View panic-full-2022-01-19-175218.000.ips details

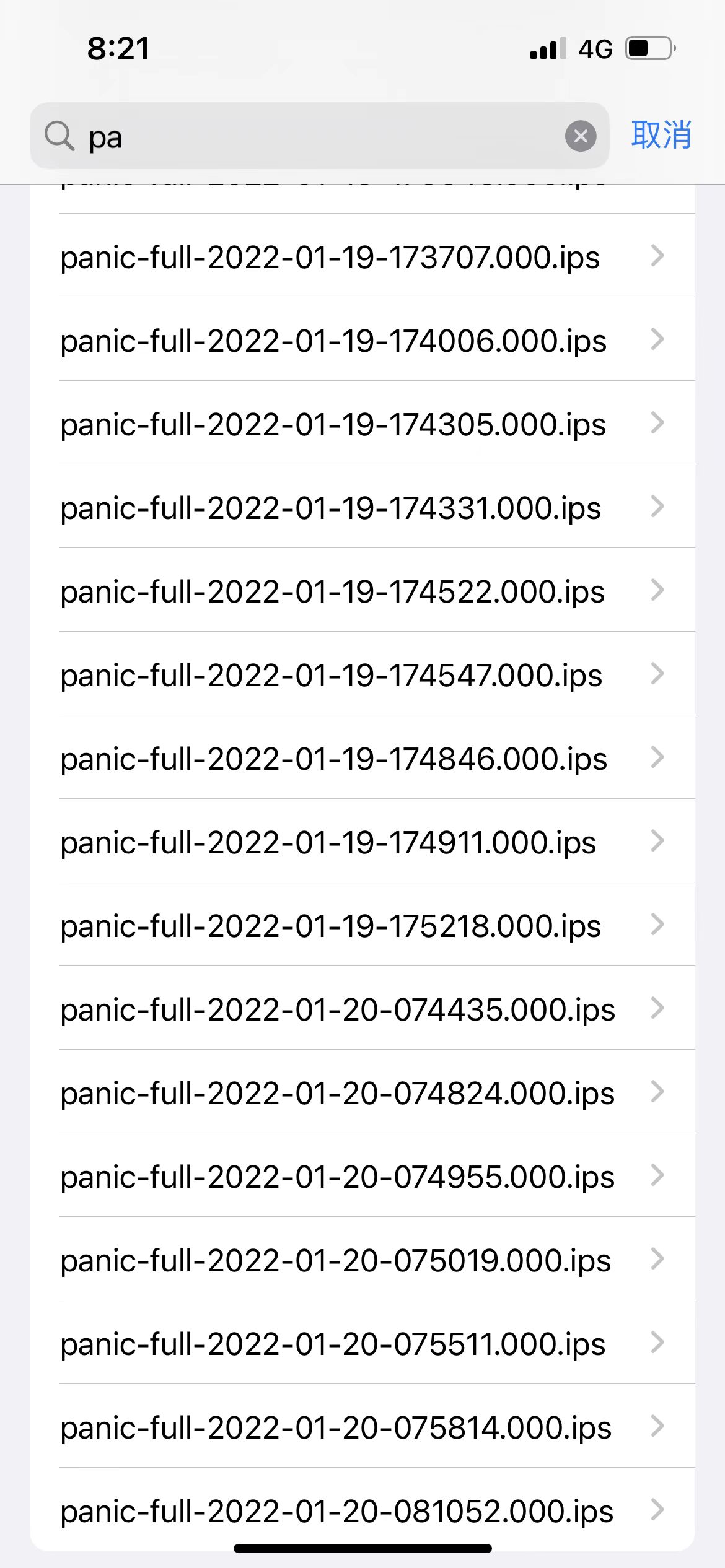362,925
